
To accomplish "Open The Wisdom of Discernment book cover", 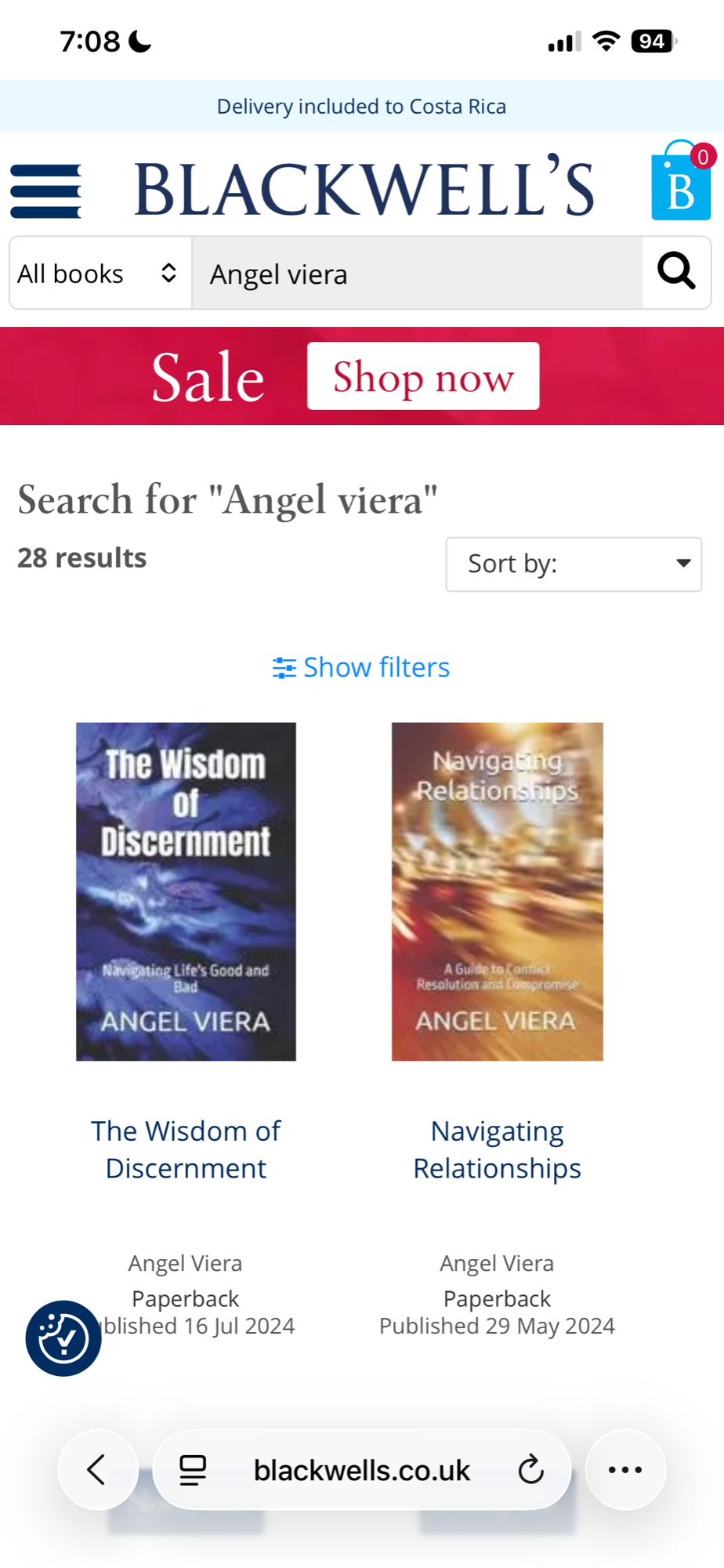I will [x=186, y=891].
